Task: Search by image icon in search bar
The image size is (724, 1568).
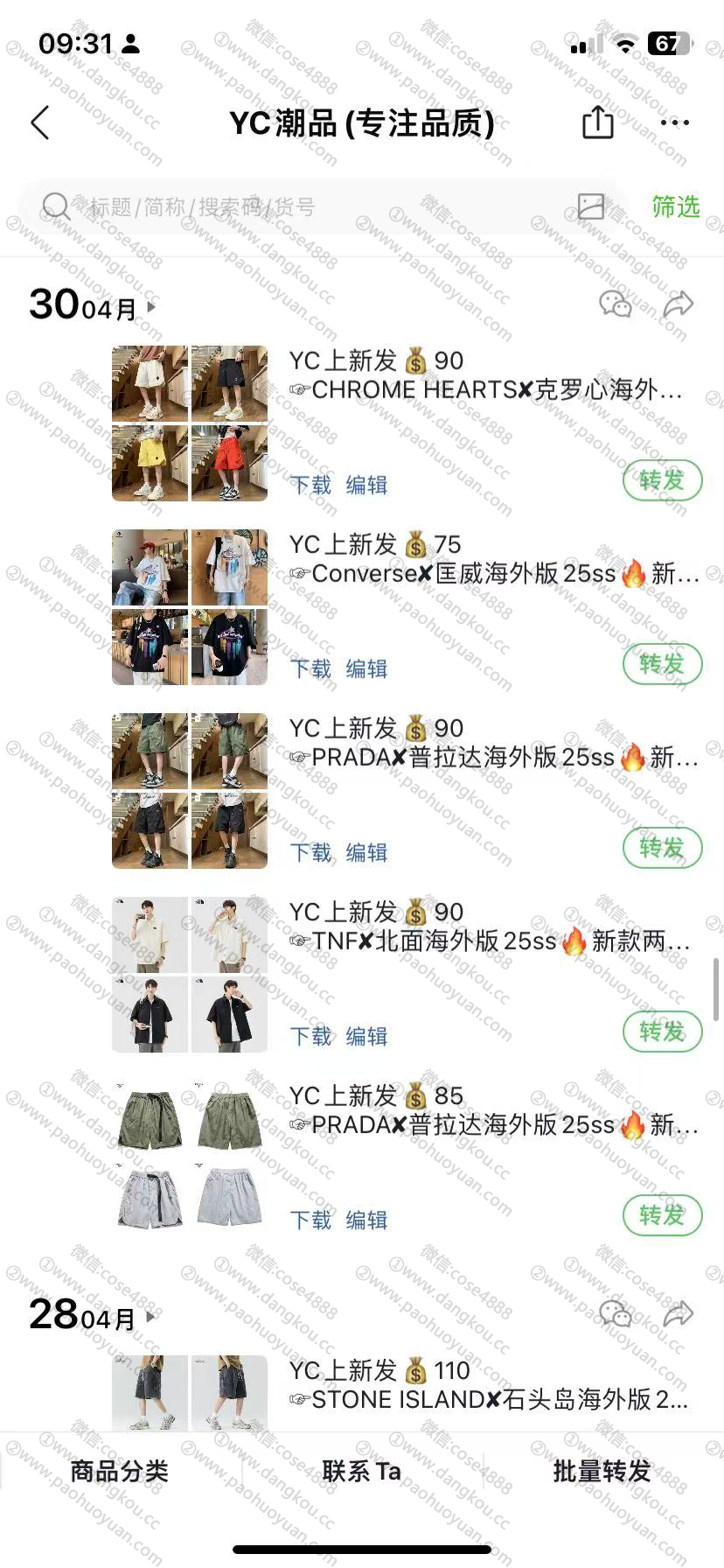Action: pyautogui.click(x=590, y=206)
